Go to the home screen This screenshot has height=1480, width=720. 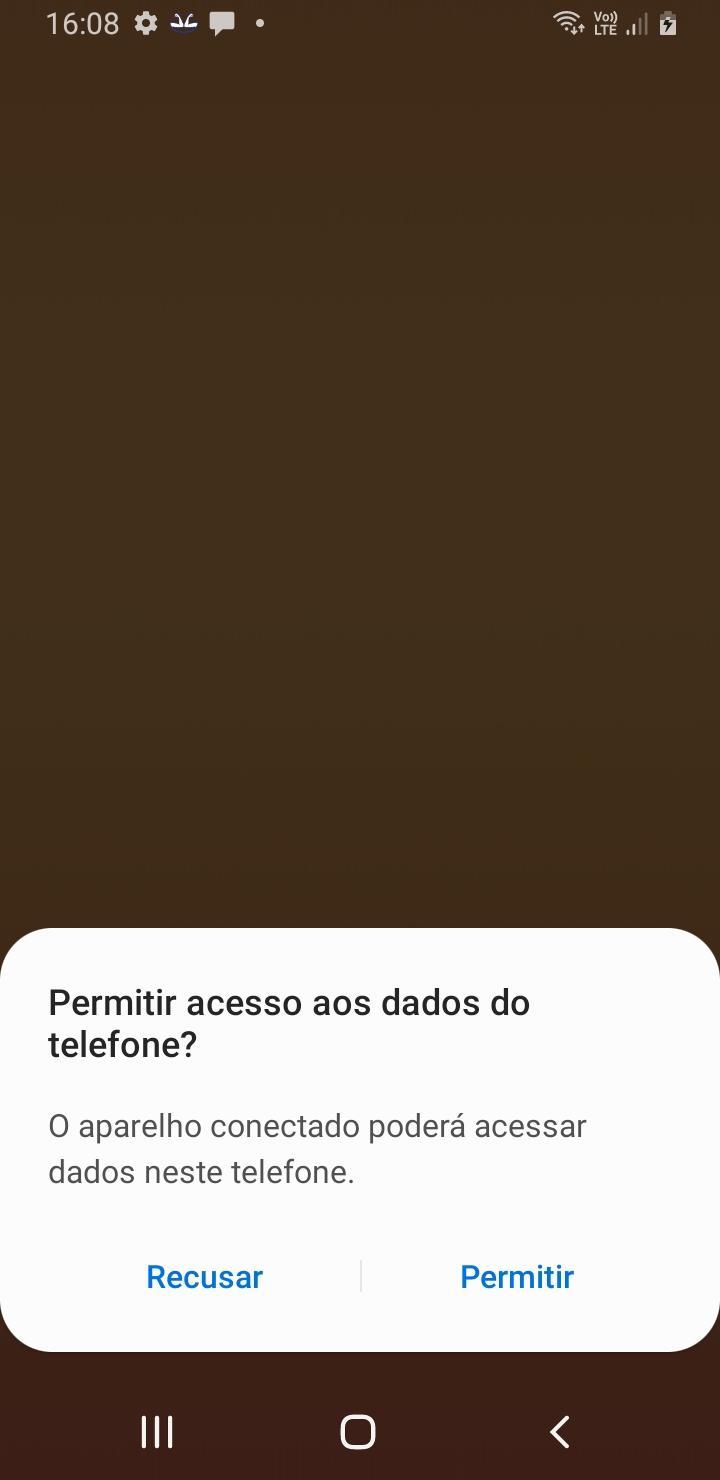(x=358, y=1432)
